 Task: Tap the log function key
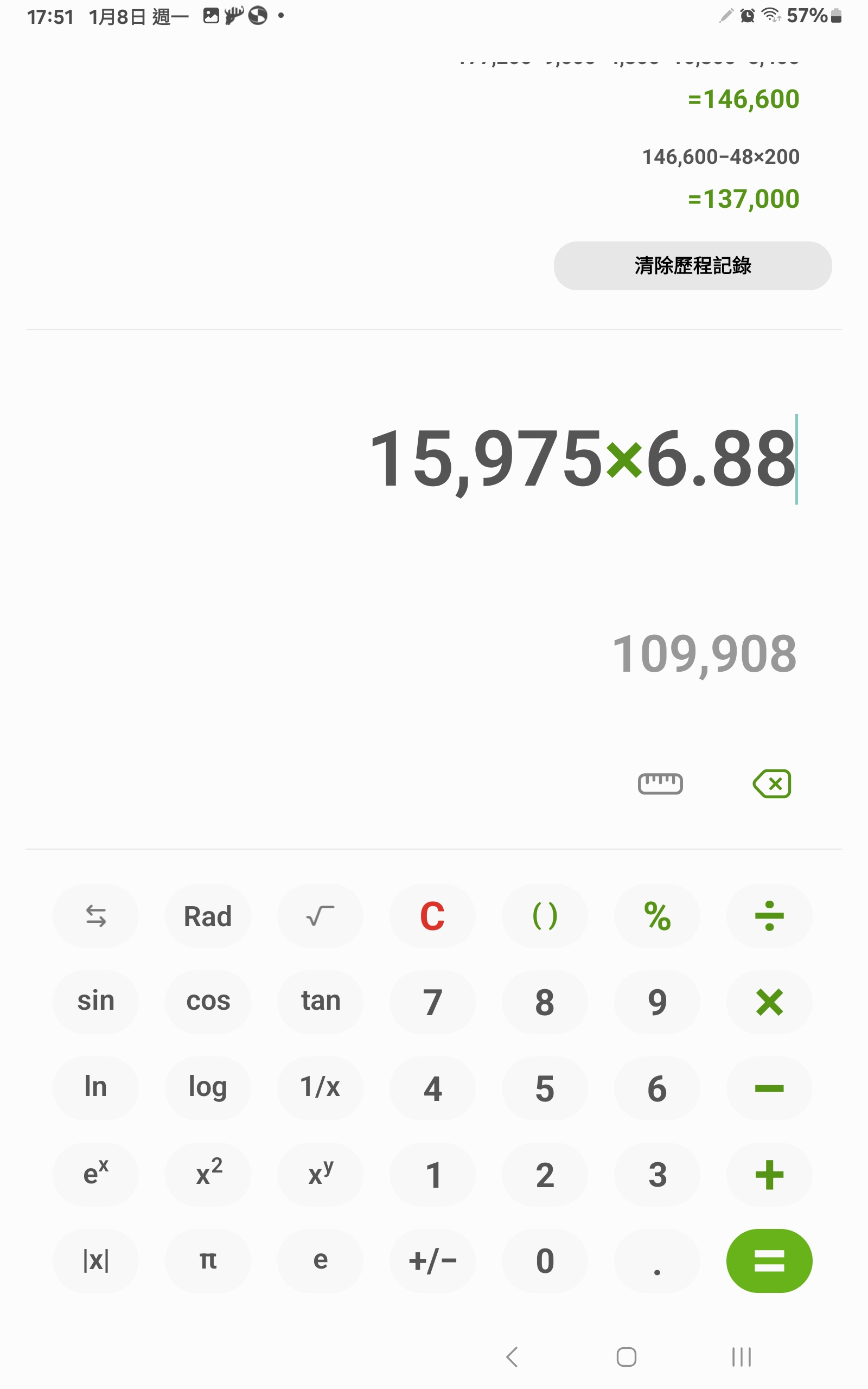coord(208,1088)
